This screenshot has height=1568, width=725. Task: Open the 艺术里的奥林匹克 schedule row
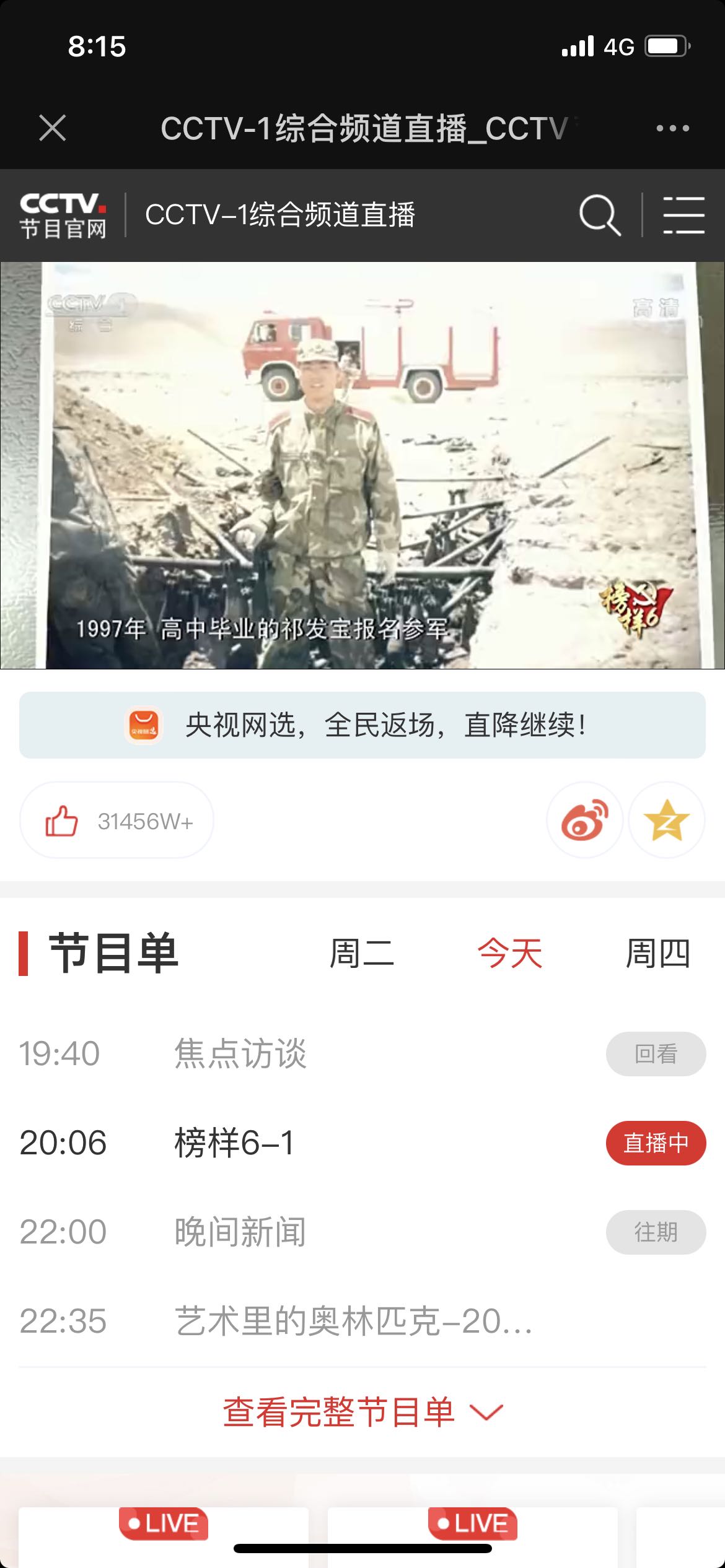pyautogui.click(x=353, y=1321)
